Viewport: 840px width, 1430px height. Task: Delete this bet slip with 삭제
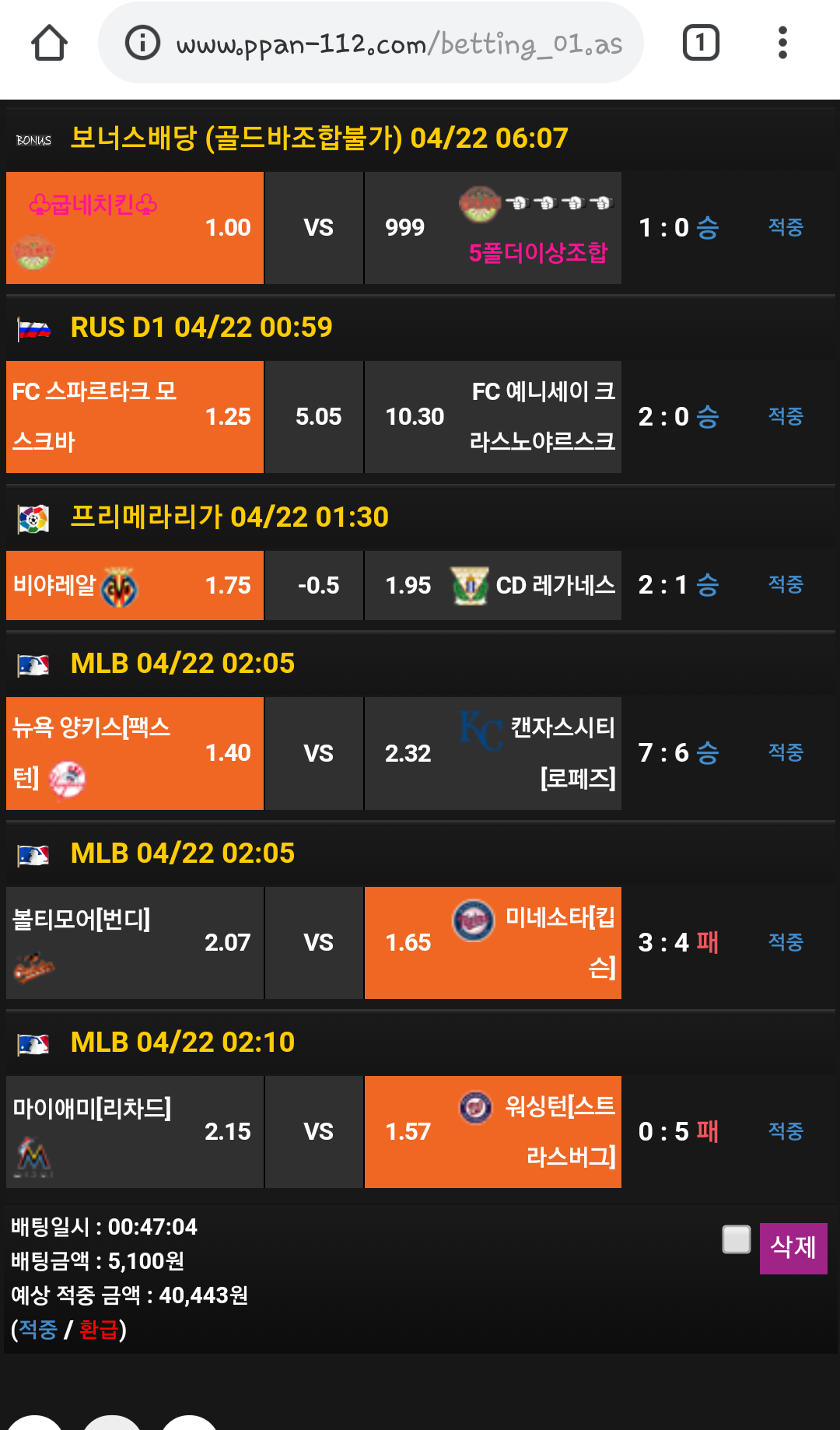click(x=793, y=1248)
